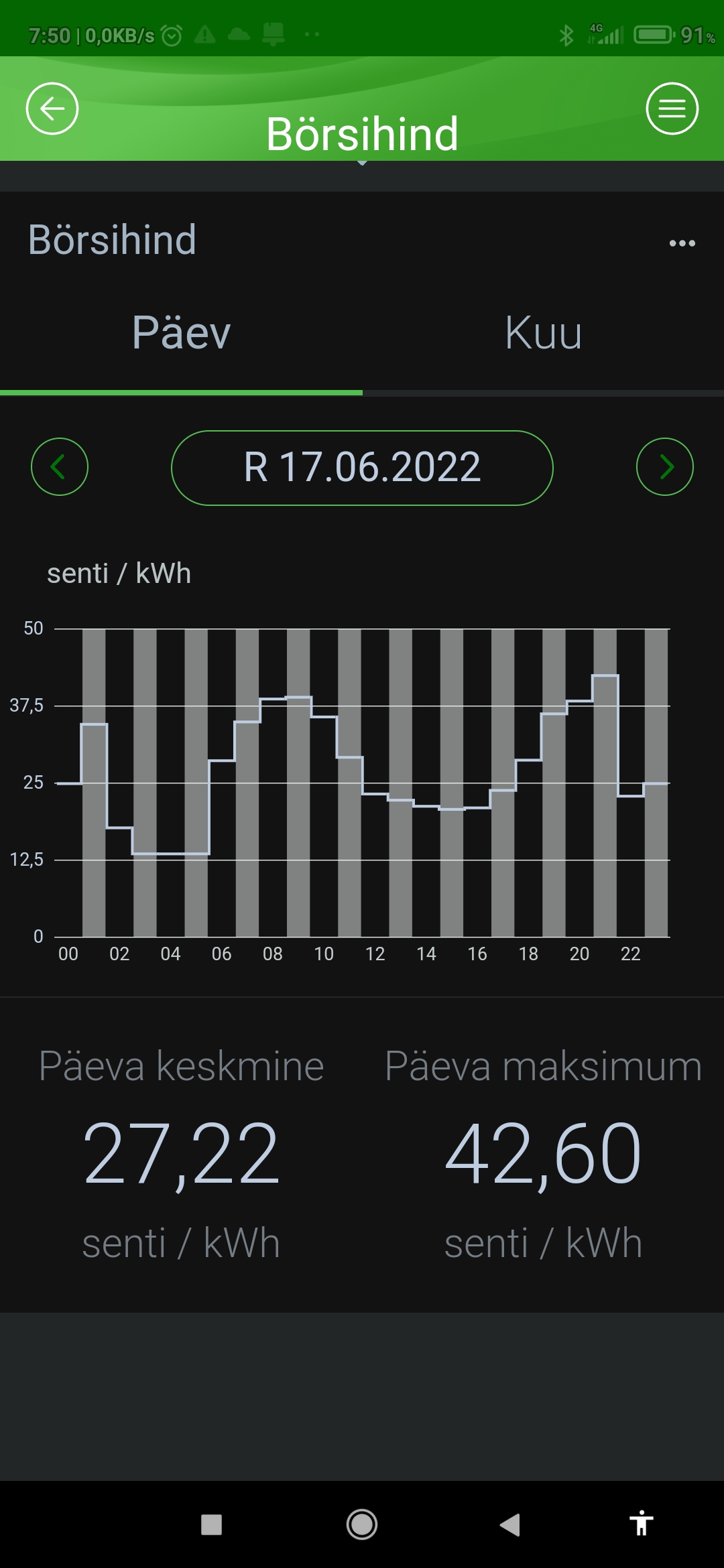Image resolution: width=724 pixels, height=1568 pixels.
Task: Go to the previous day
Action: tap(60, 467)
